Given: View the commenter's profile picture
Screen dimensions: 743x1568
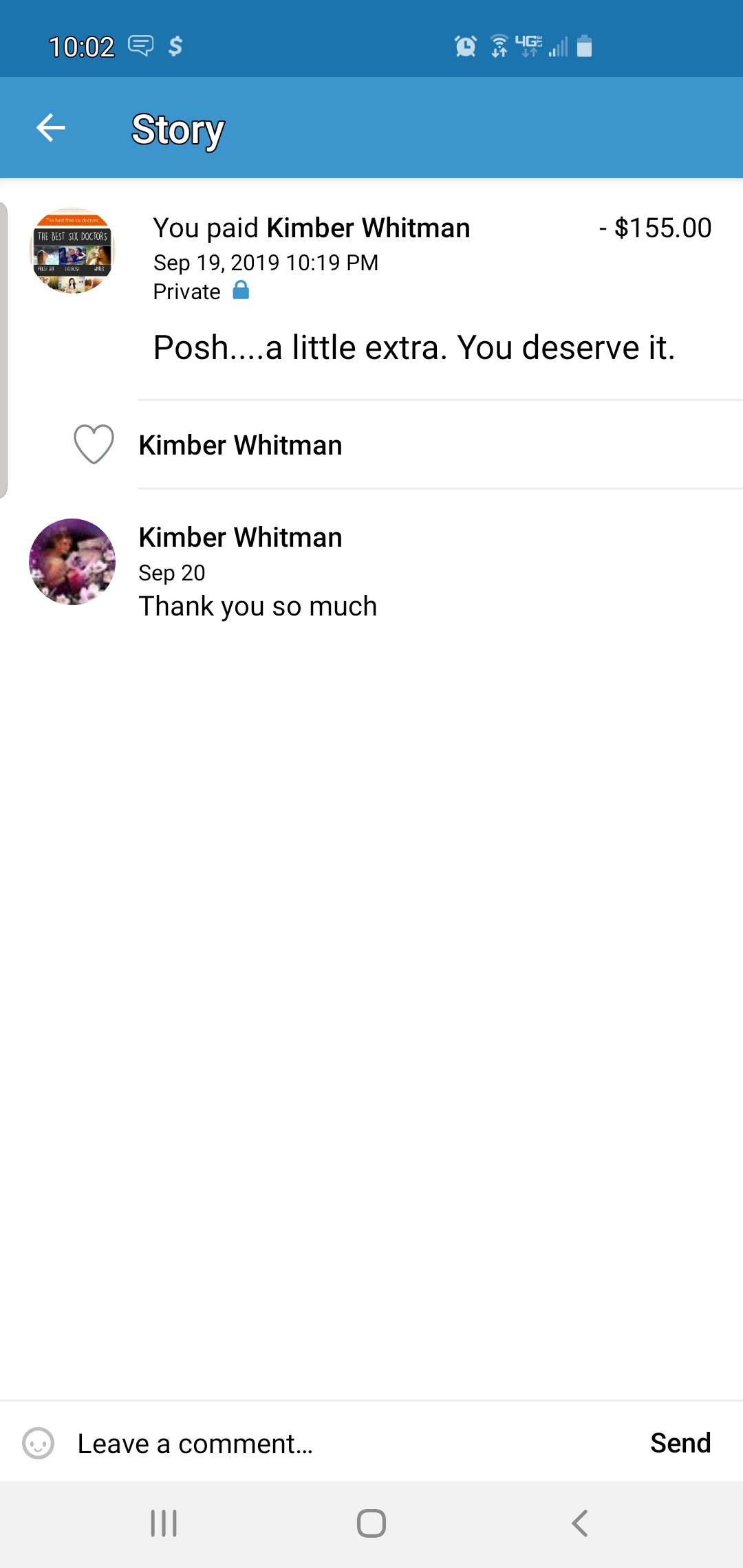Looking at the screenshot, I should click(72, 562).
